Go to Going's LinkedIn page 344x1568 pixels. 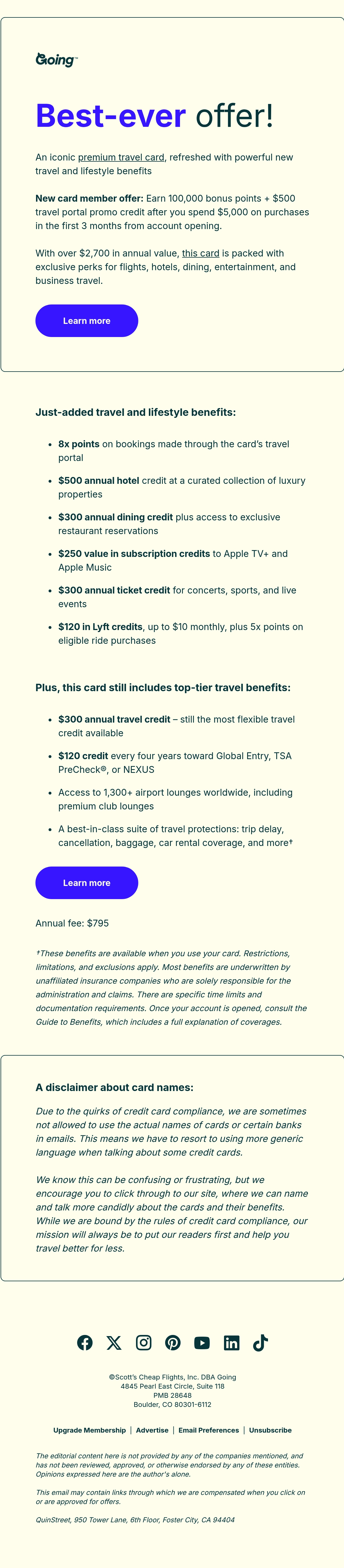point(231,1343)
